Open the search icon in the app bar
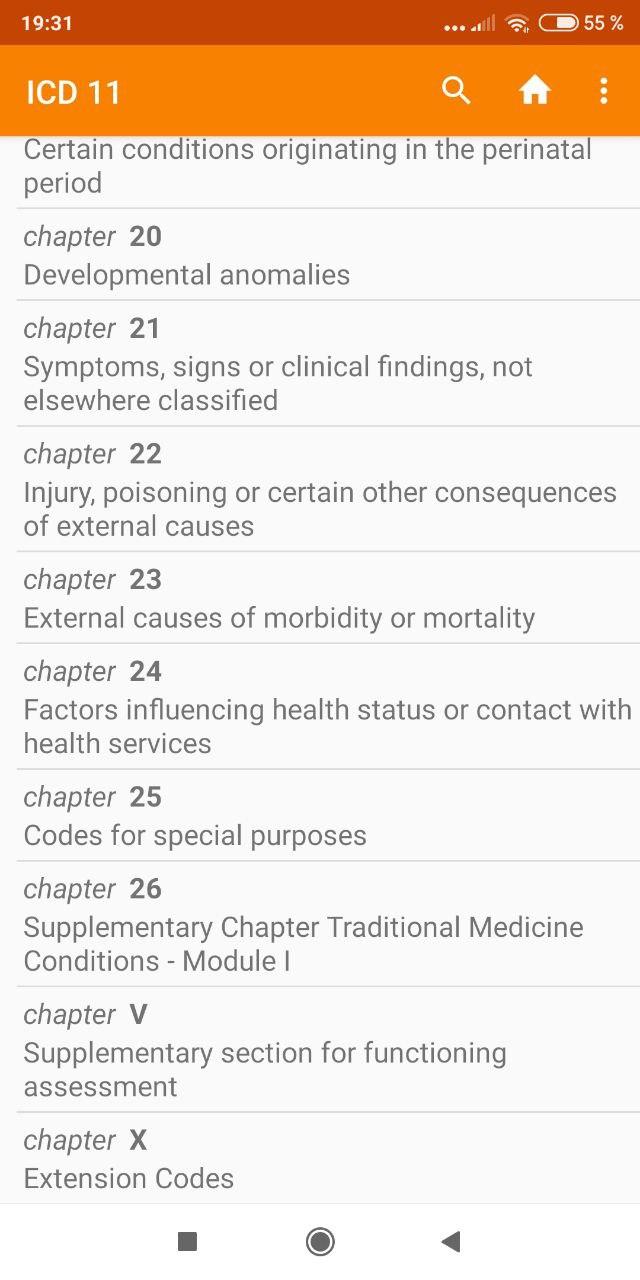The width and height of the screenshot is (640, 1280). pyautogui.click(x=456, y=91)
